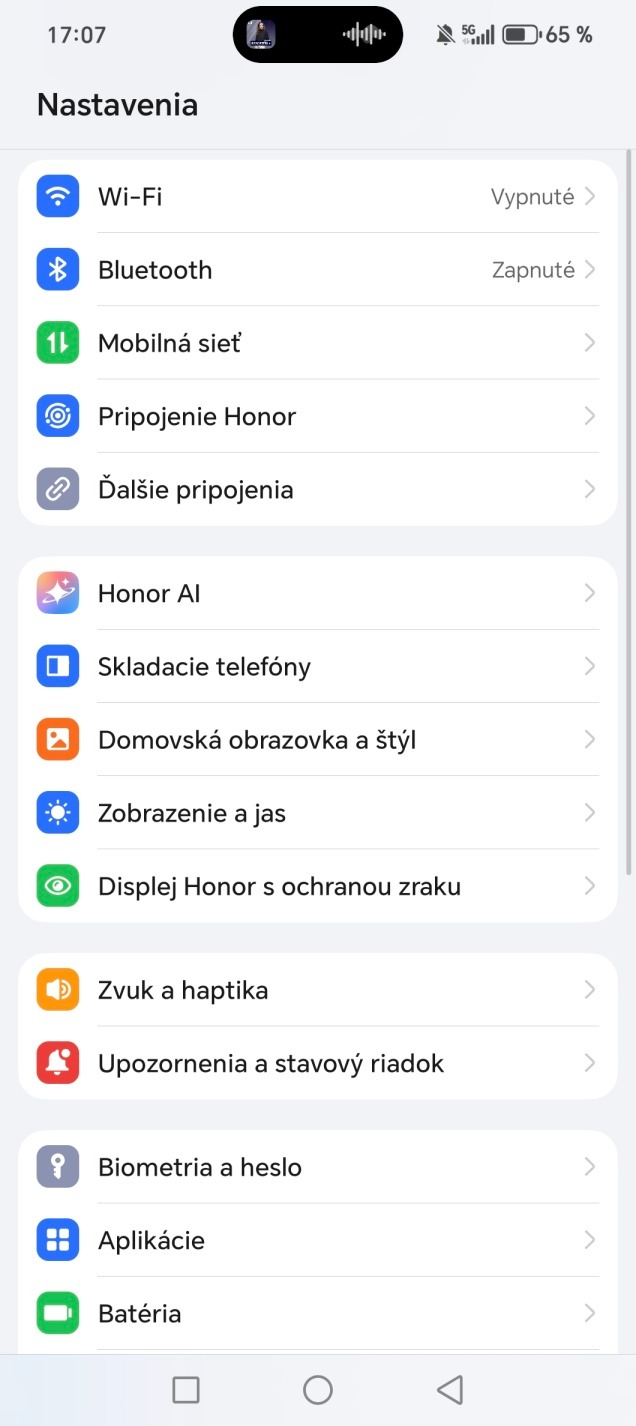Open the Aplikácie settings
636x1426 pixels.
coord(318,1240)
